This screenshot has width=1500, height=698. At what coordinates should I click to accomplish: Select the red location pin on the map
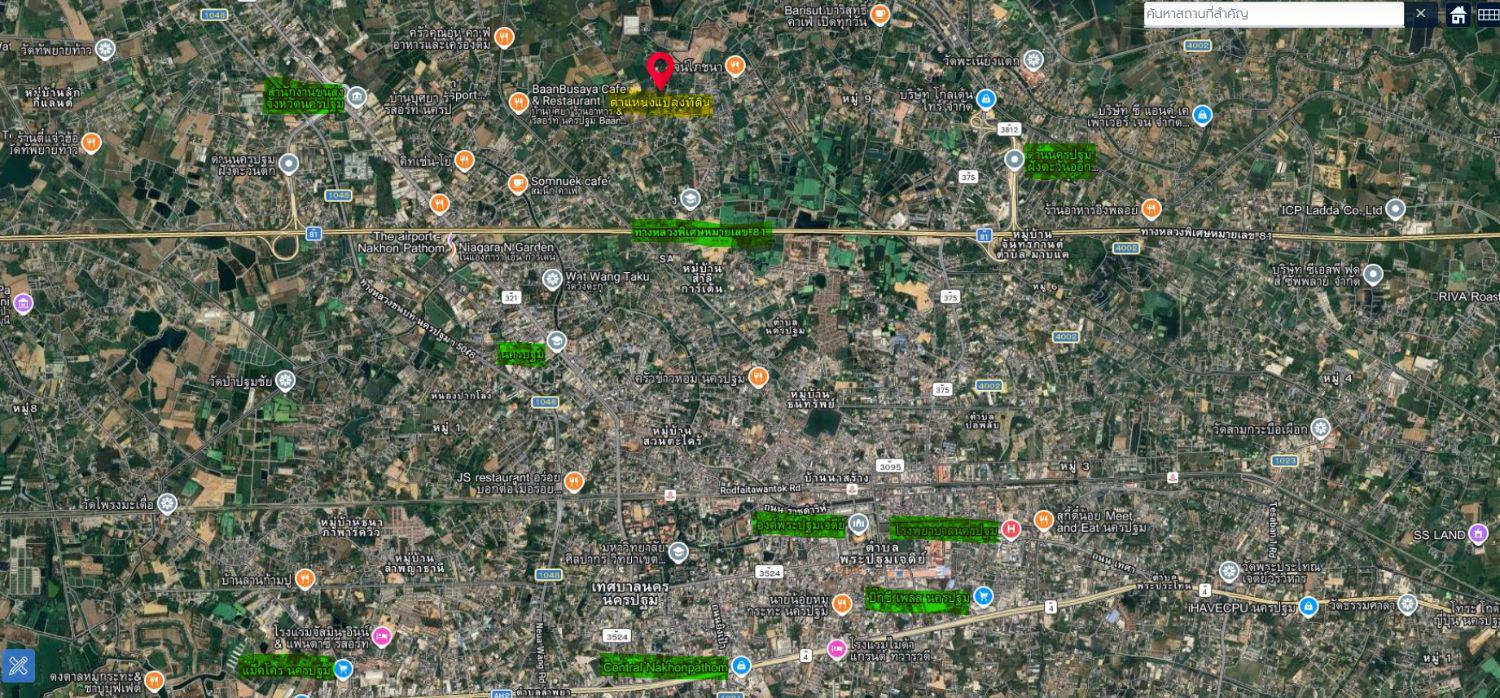pos(659,72)
